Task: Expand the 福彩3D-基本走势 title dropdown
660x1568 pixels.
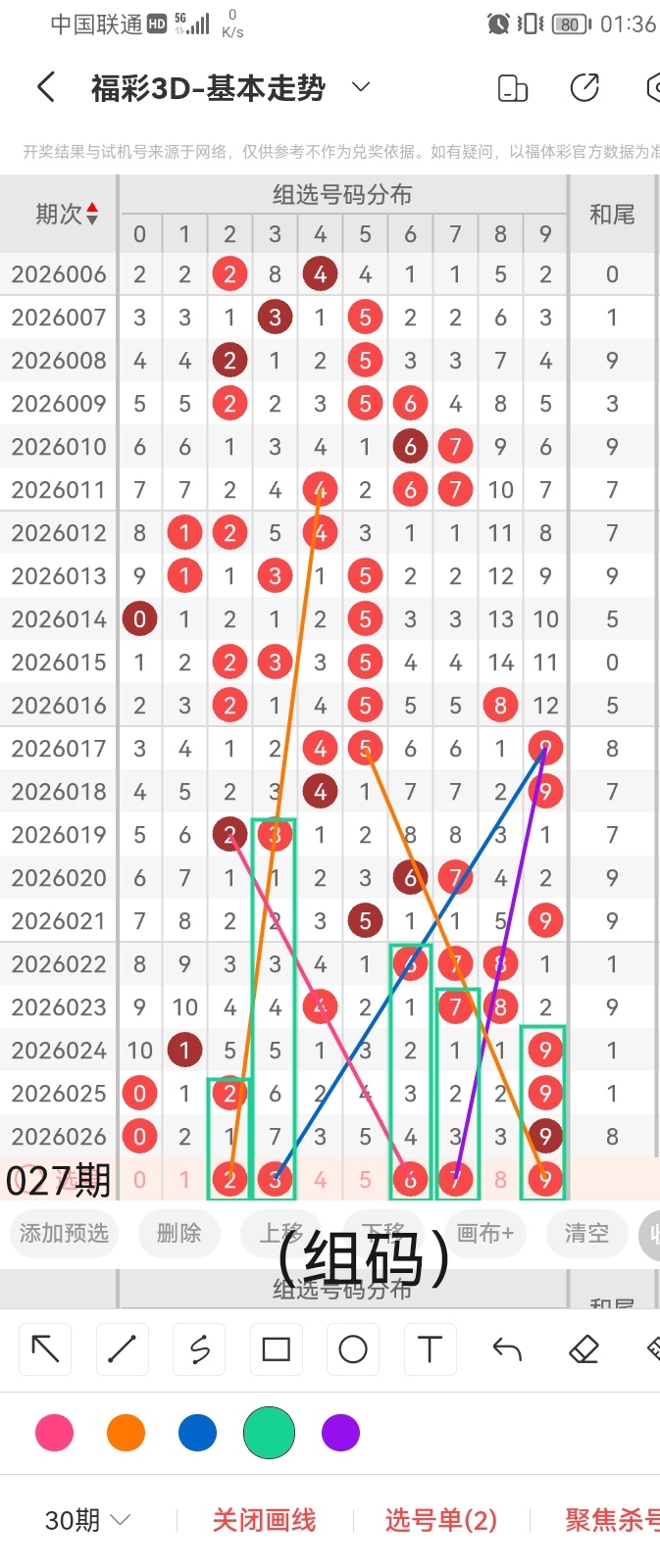Action: pyautogui.click(x=361, y=87)
